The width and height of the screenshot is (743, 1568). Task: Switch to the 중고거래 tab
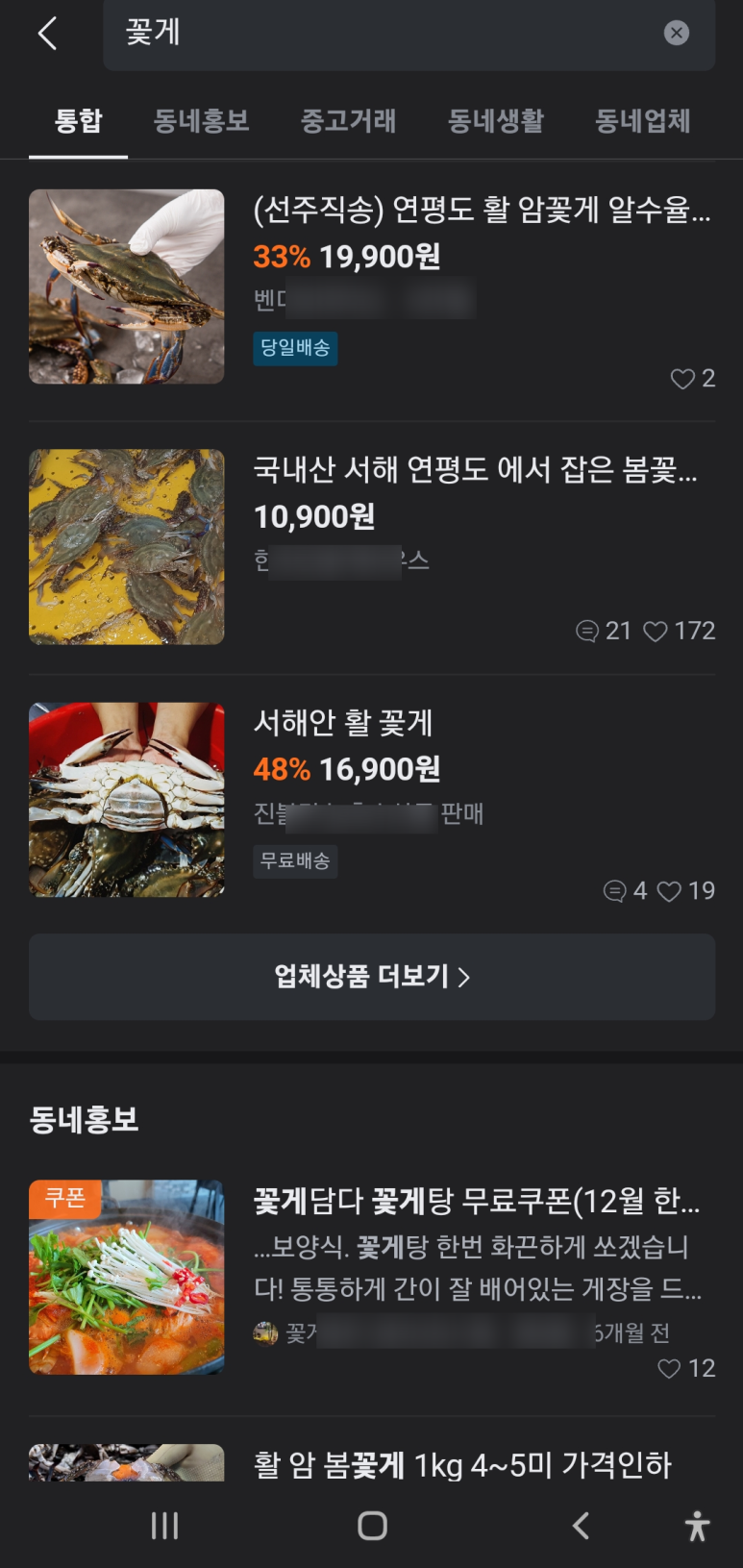click(x=349, y=121)
